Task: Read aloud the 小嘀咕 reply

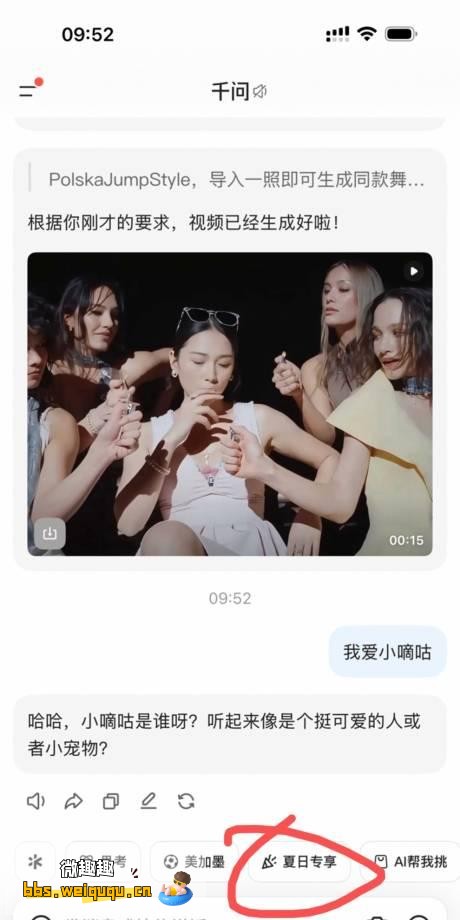Action: [x=36, y=801]
